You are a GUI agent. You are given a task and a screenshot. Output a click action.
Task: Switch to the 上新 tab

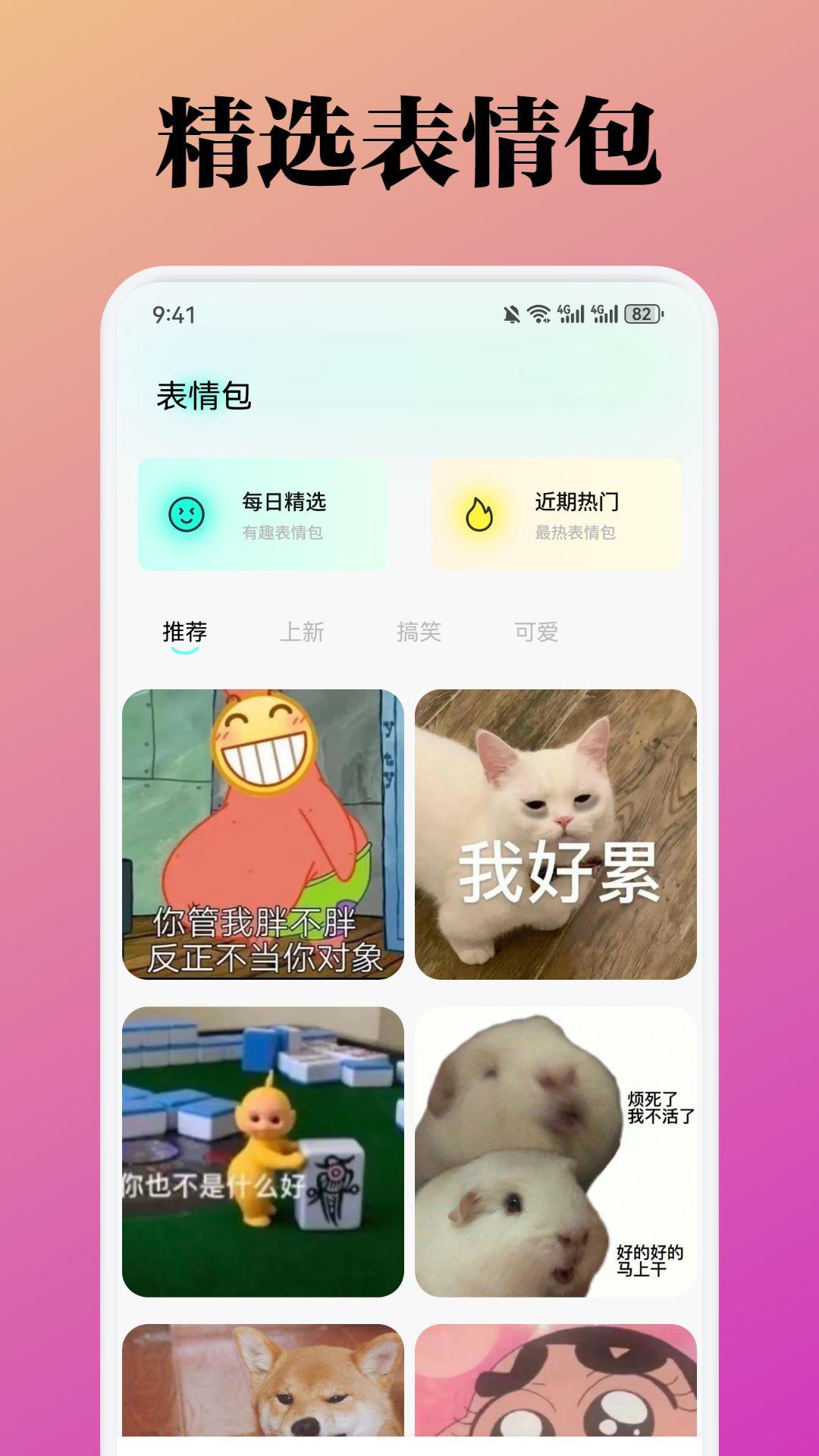[303, 630]
